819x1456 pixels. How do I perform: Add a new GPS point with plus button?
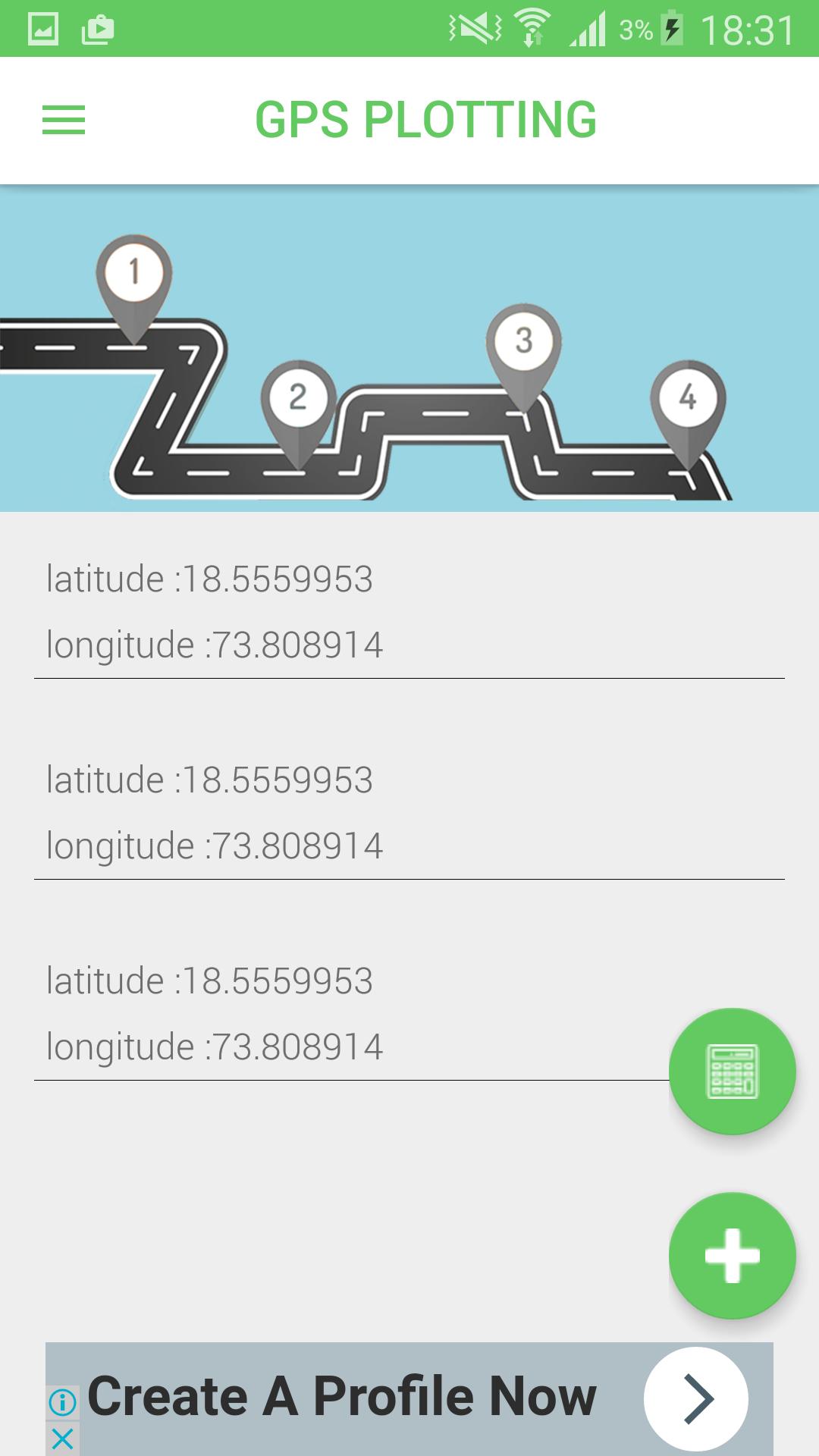coord(732,1256)
